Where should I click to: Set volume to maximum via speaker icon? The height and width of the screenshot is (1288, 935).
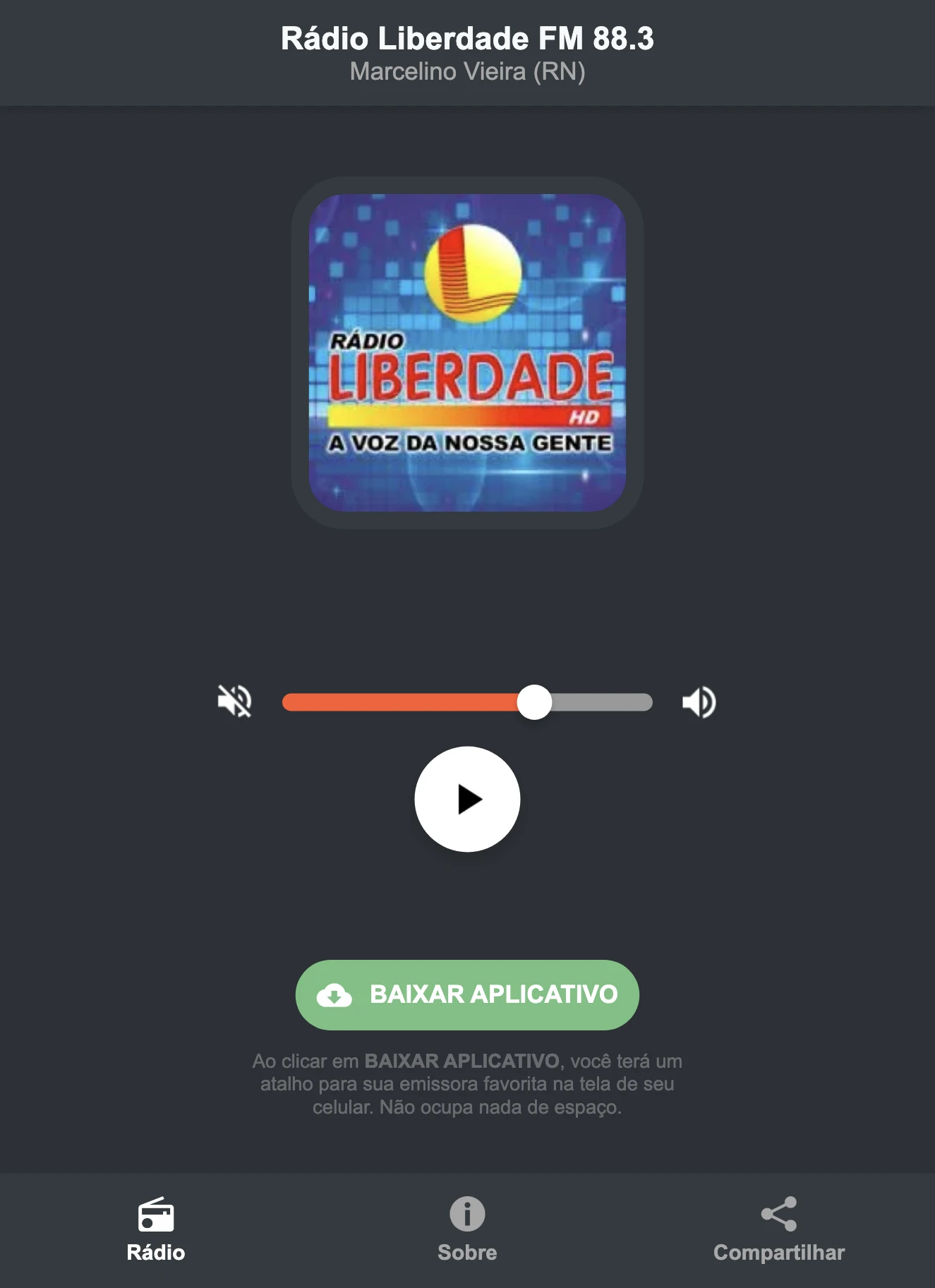pyautogui.click(x=697, y=701)
